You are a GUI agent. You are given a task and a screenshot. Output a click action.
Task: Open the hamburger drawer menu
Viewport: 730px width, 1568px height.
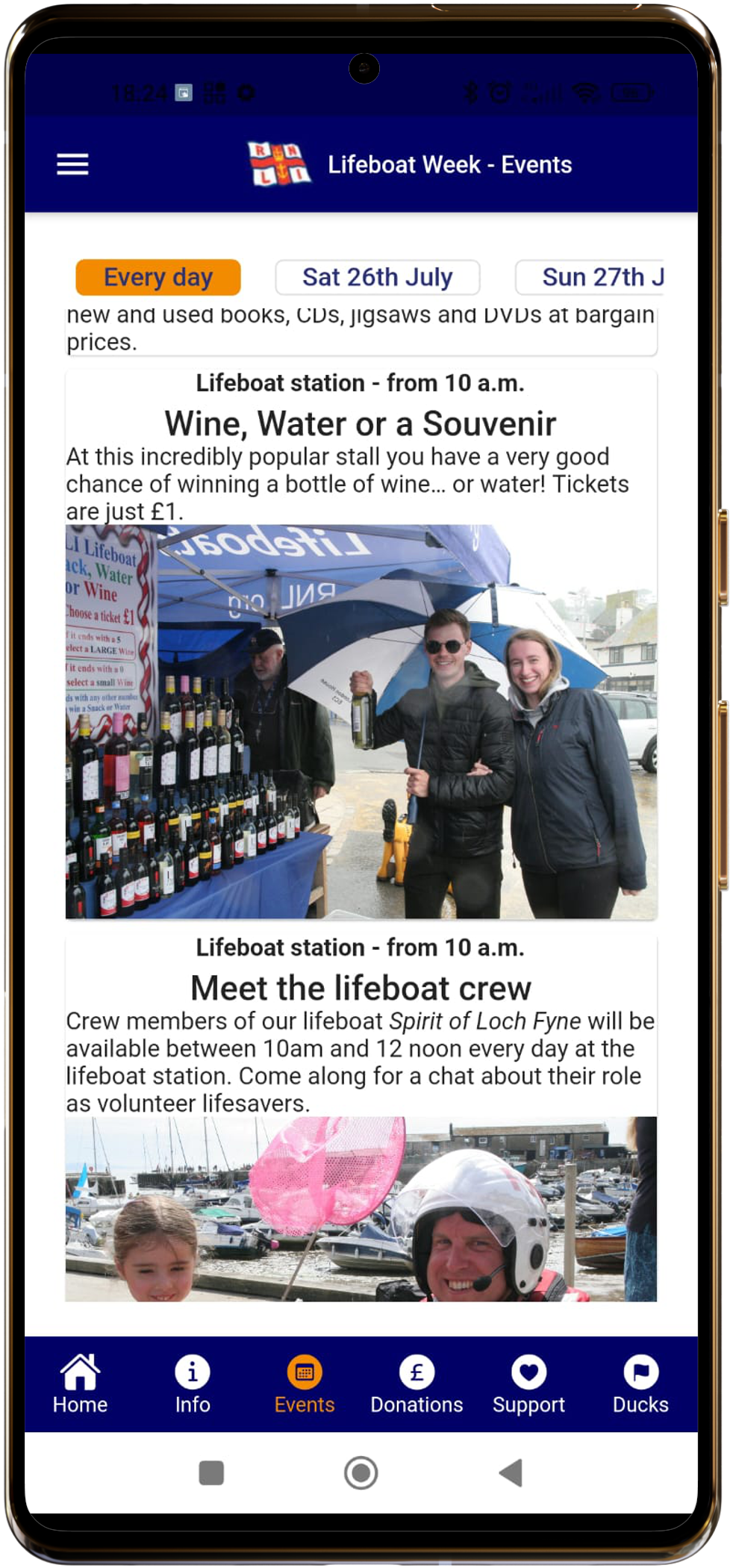[x=72, y=164]
